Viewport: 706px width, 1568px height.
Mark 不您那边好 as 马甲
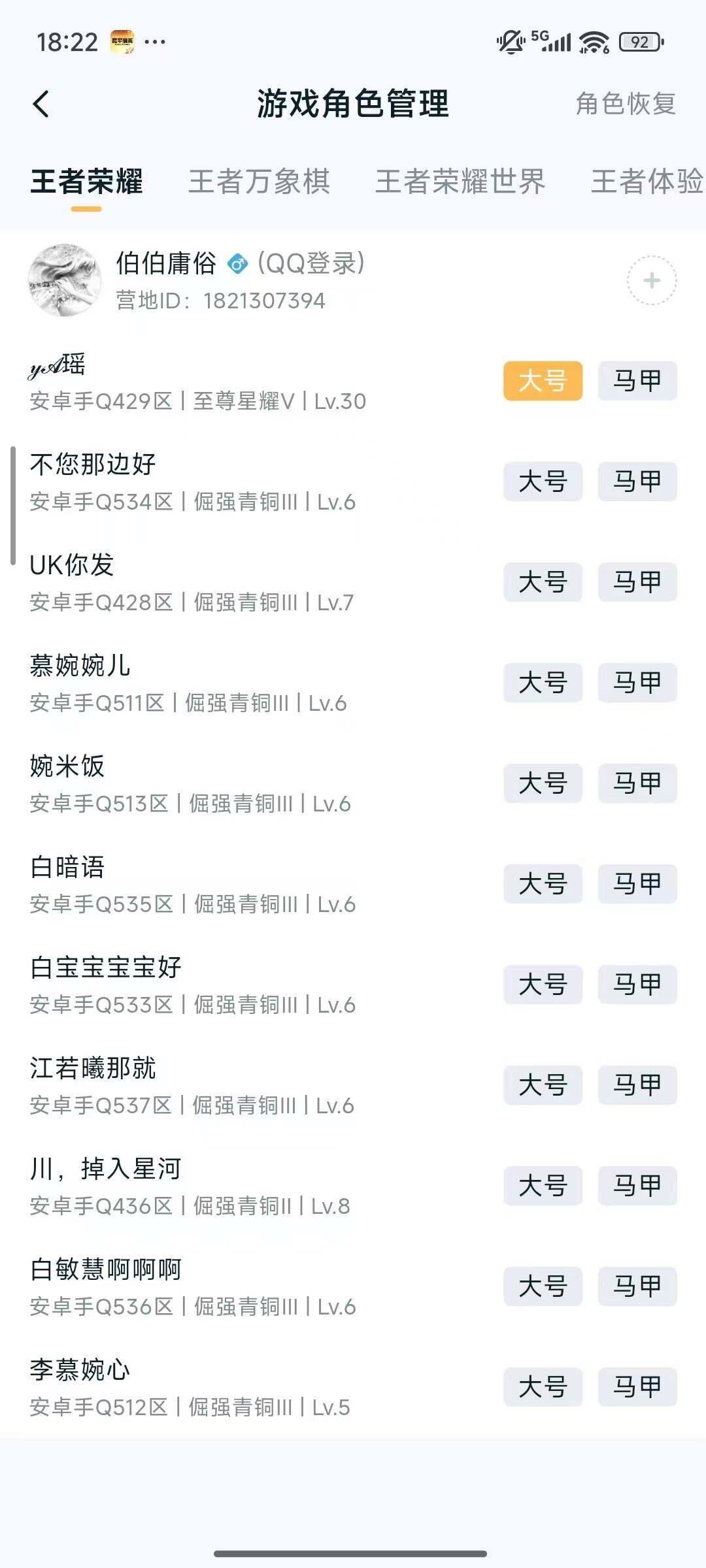click(637, 482)
